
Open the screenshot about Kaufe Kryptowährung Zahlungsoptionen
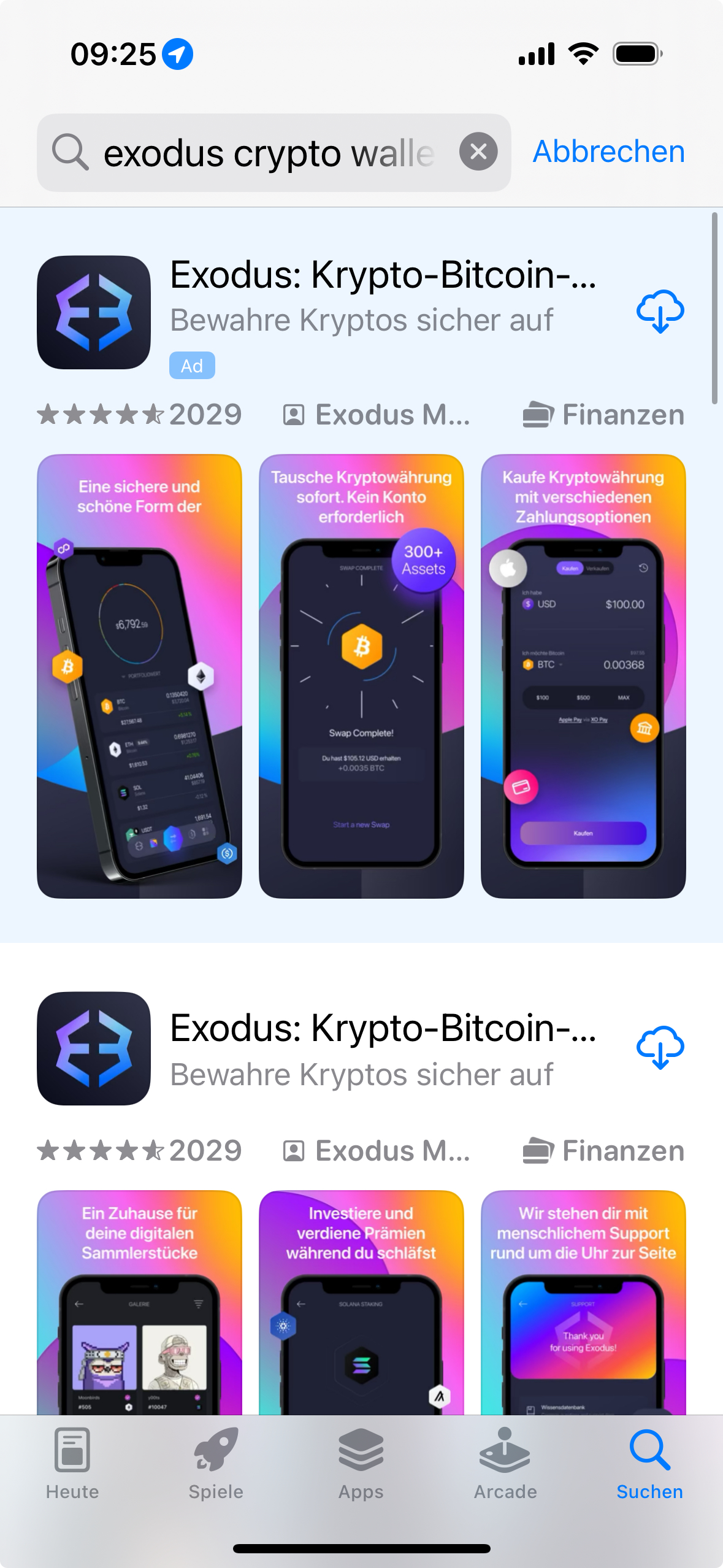(x=583, y=676)
